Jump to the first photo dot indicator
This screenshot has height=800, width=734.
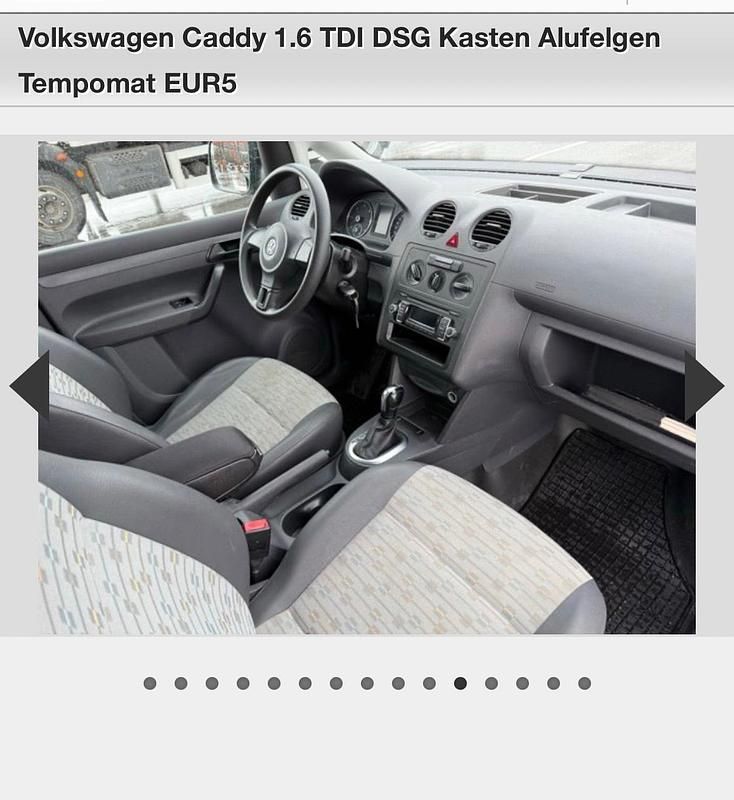150,684
